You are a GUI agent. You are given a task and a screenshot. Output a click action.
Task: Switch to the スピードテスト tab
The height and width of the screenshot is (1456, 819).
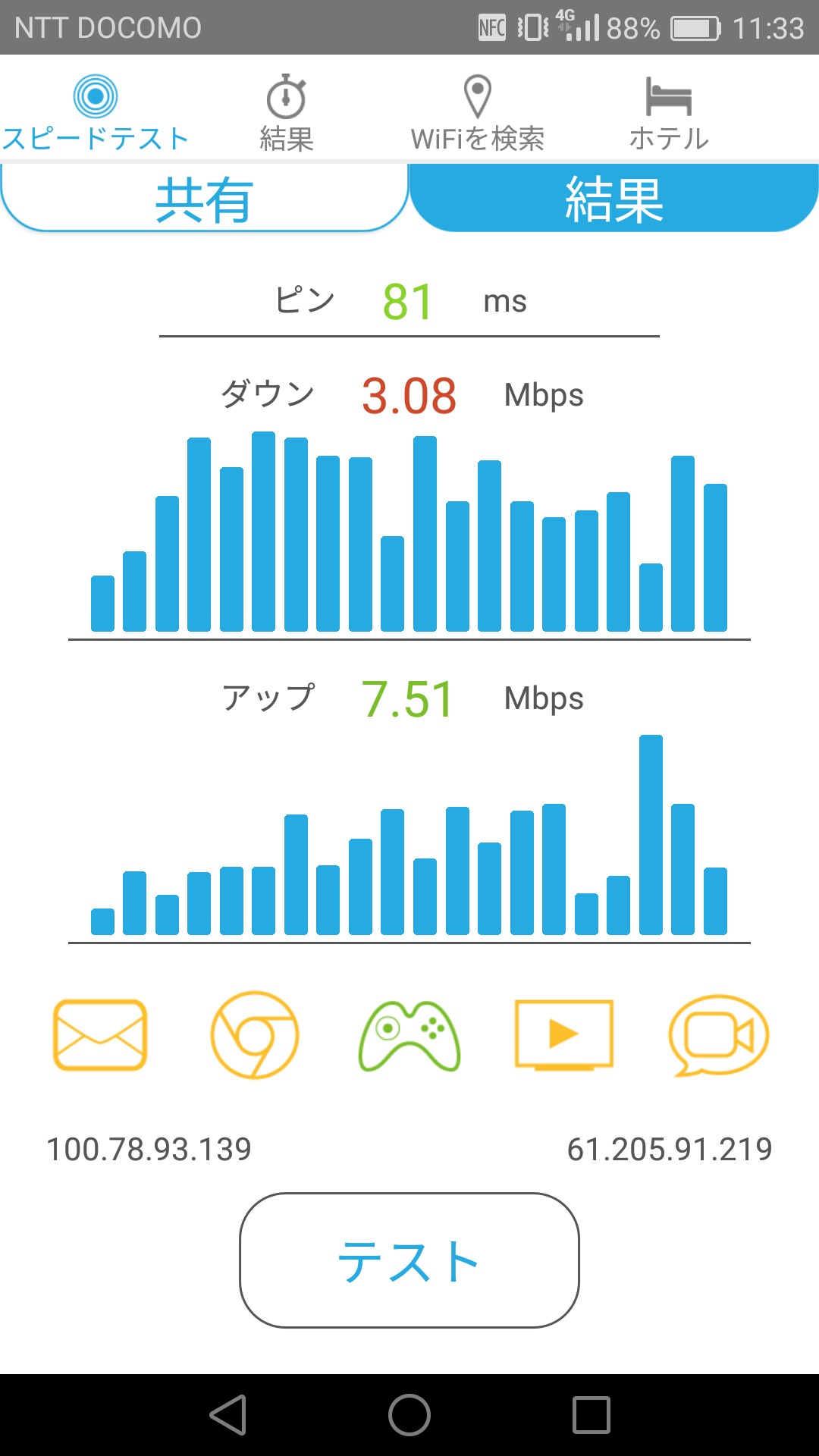coord(96,114)
